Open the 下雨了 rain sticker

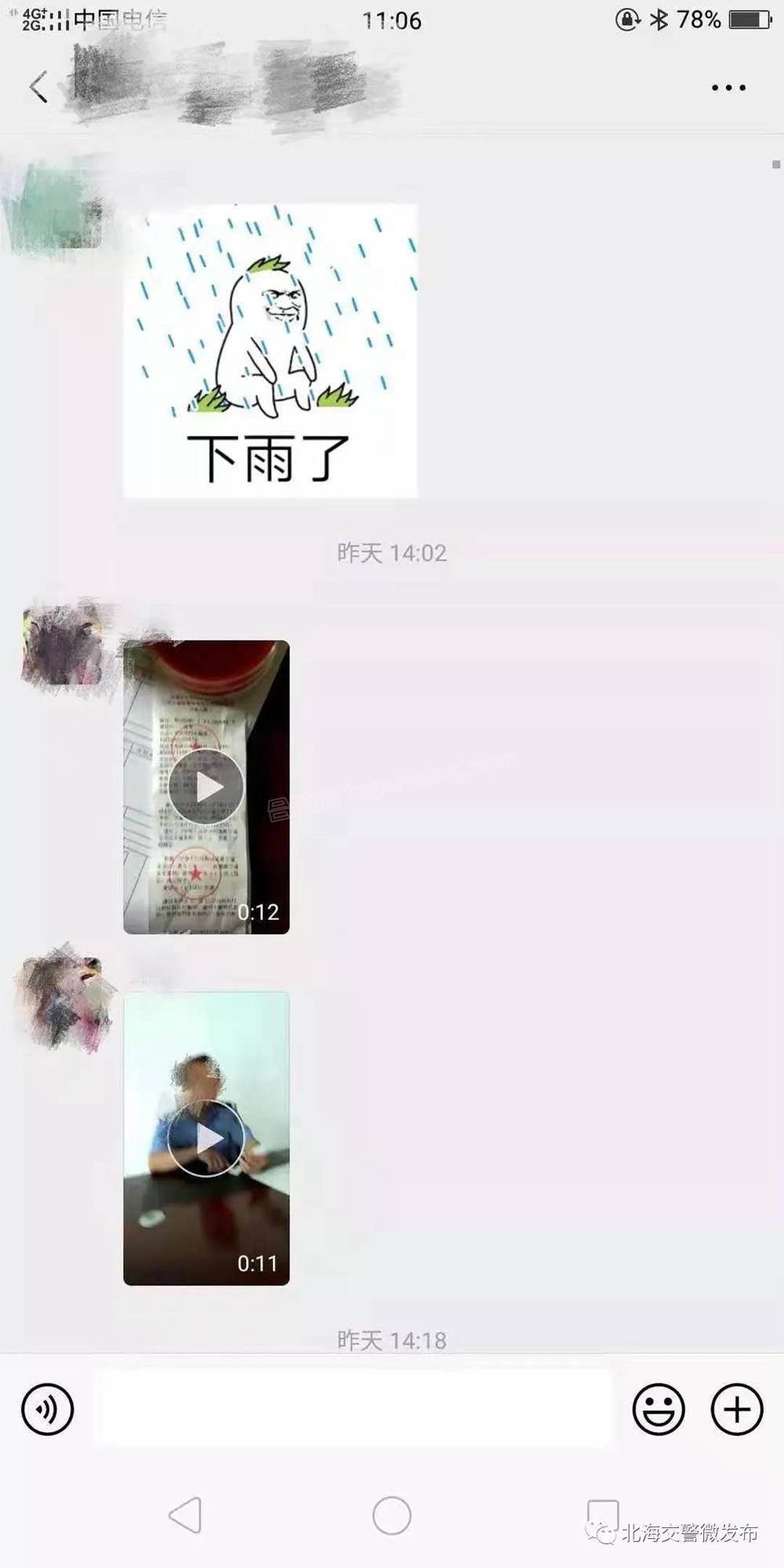click(270, 350)
